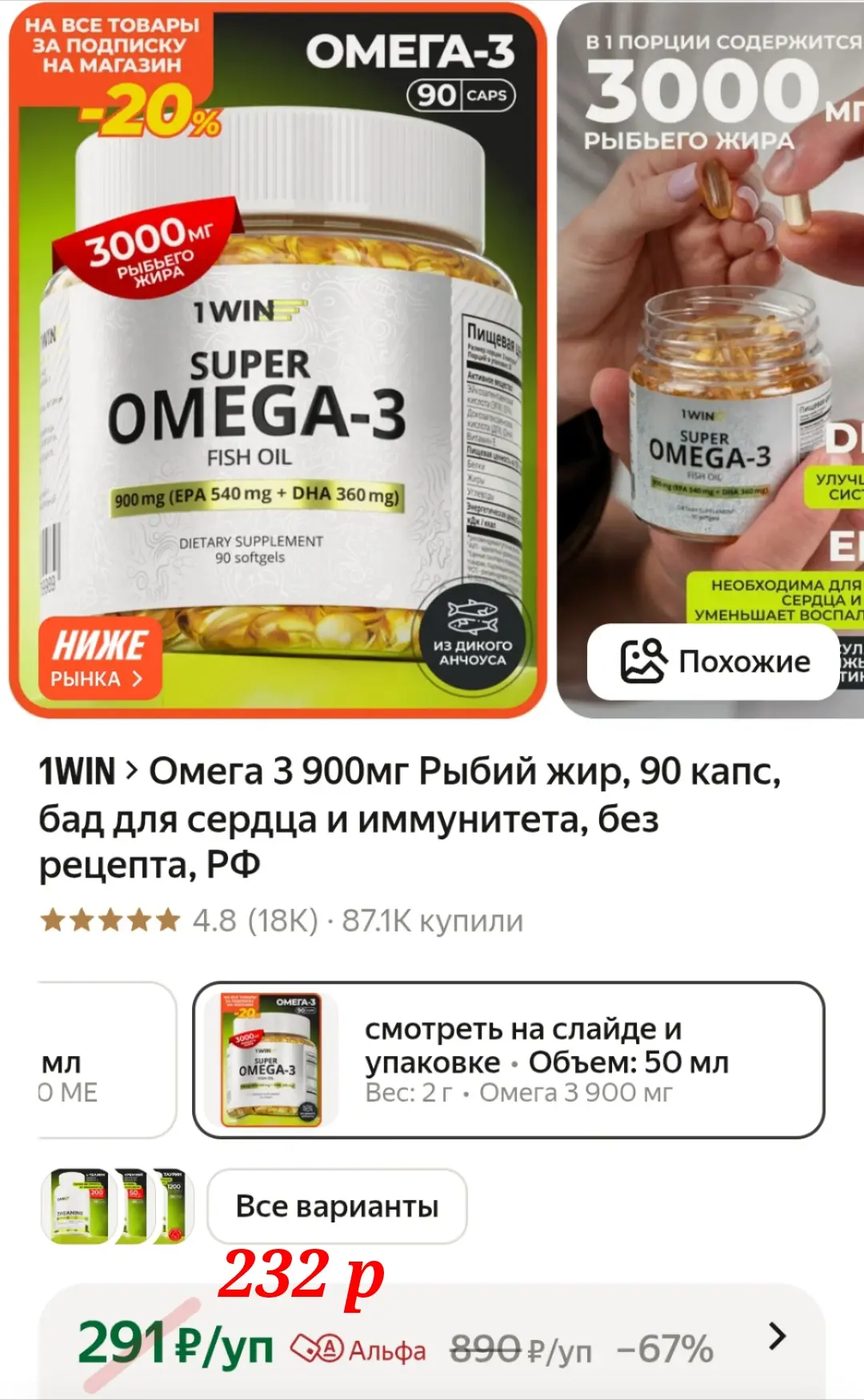
Task: Select the Объем: 50 мл variant card
Action: click(508, 1059)
